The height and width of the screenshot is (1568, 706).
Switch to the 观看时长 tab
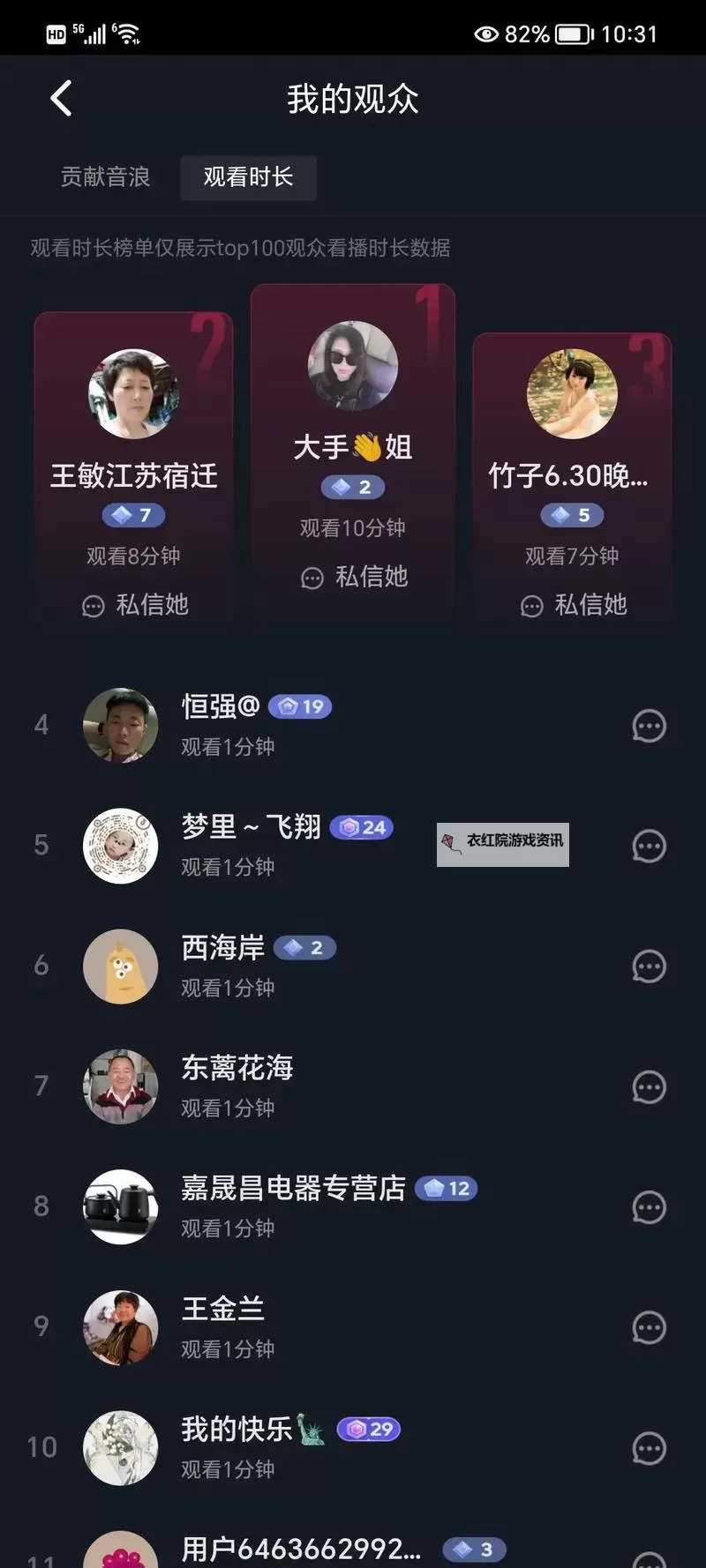click(x=248, y=177)
